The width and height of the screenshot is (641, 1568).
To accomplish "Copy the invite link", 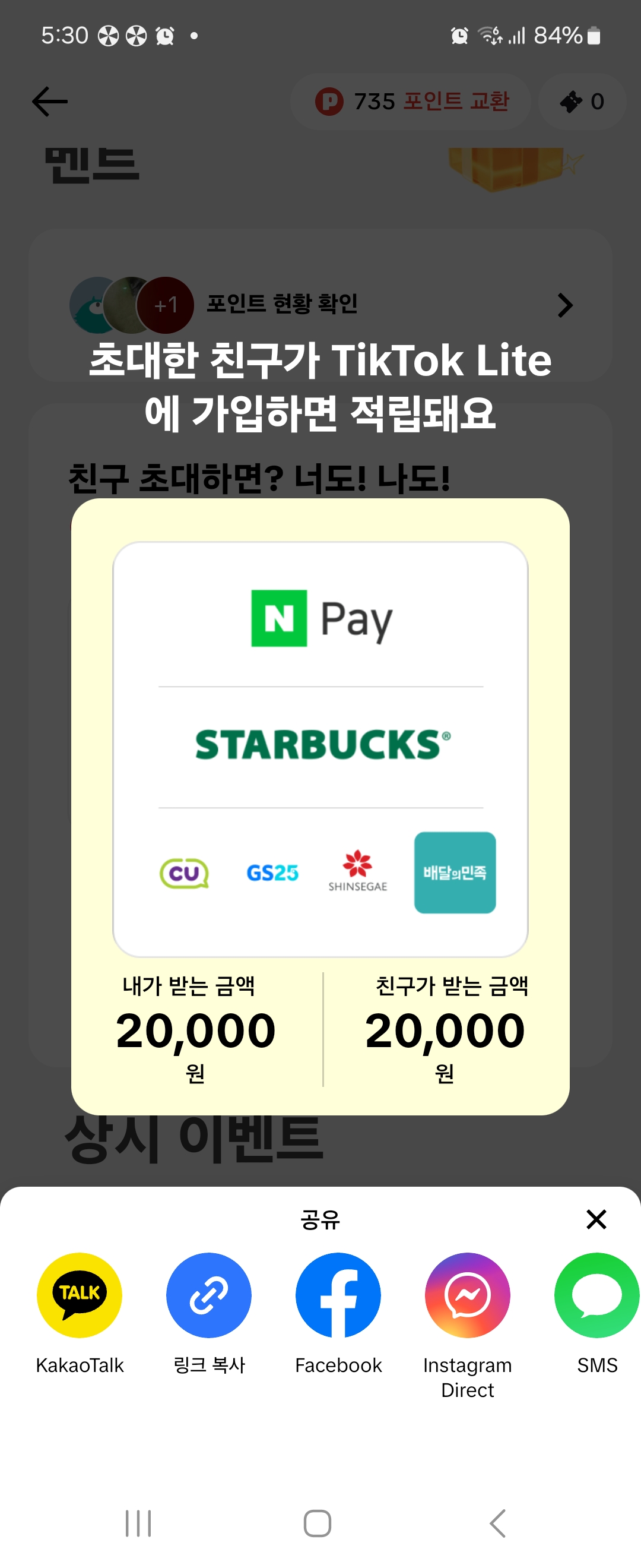I will click(x=208, y=1295).
